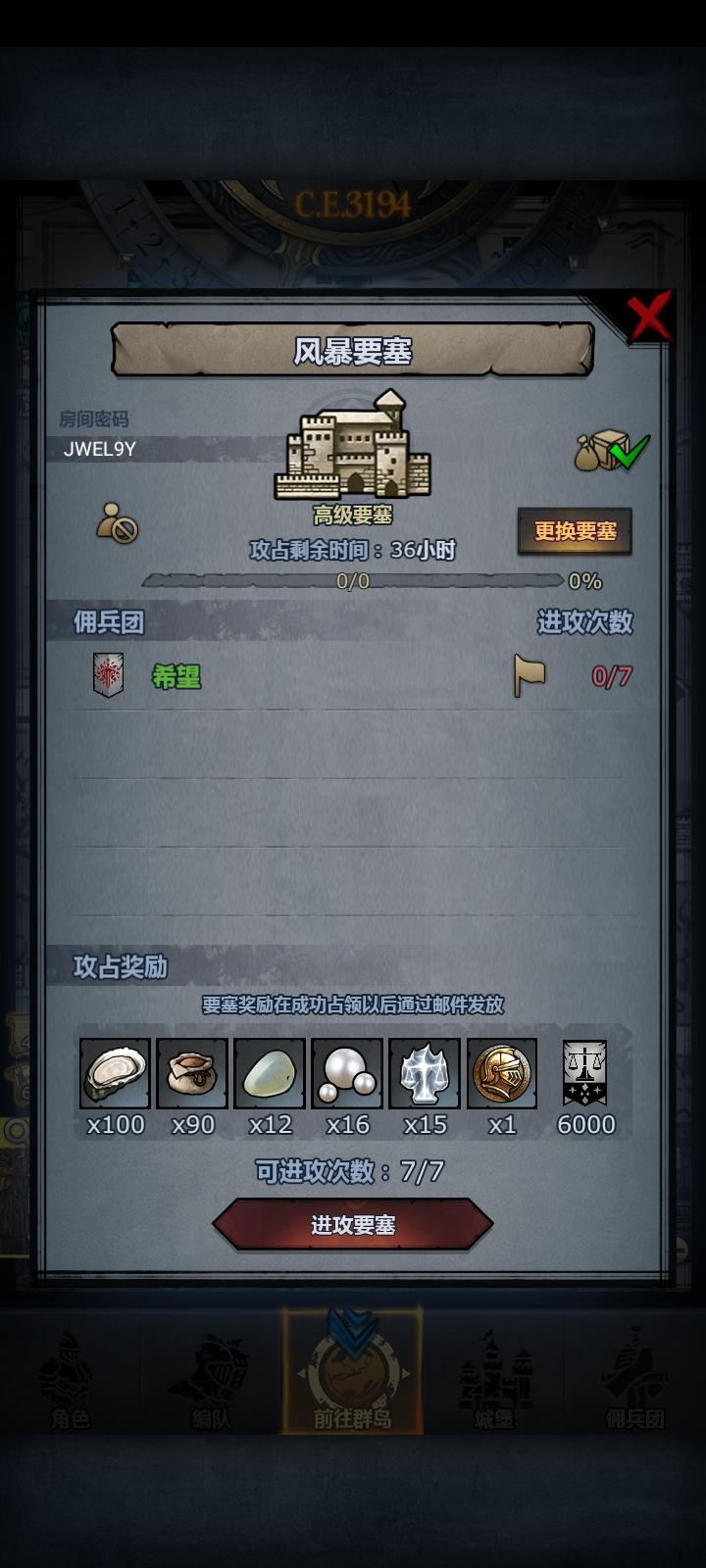
Task: Select the oyster x100 reward icon
Action: [x=113, y=1075]
